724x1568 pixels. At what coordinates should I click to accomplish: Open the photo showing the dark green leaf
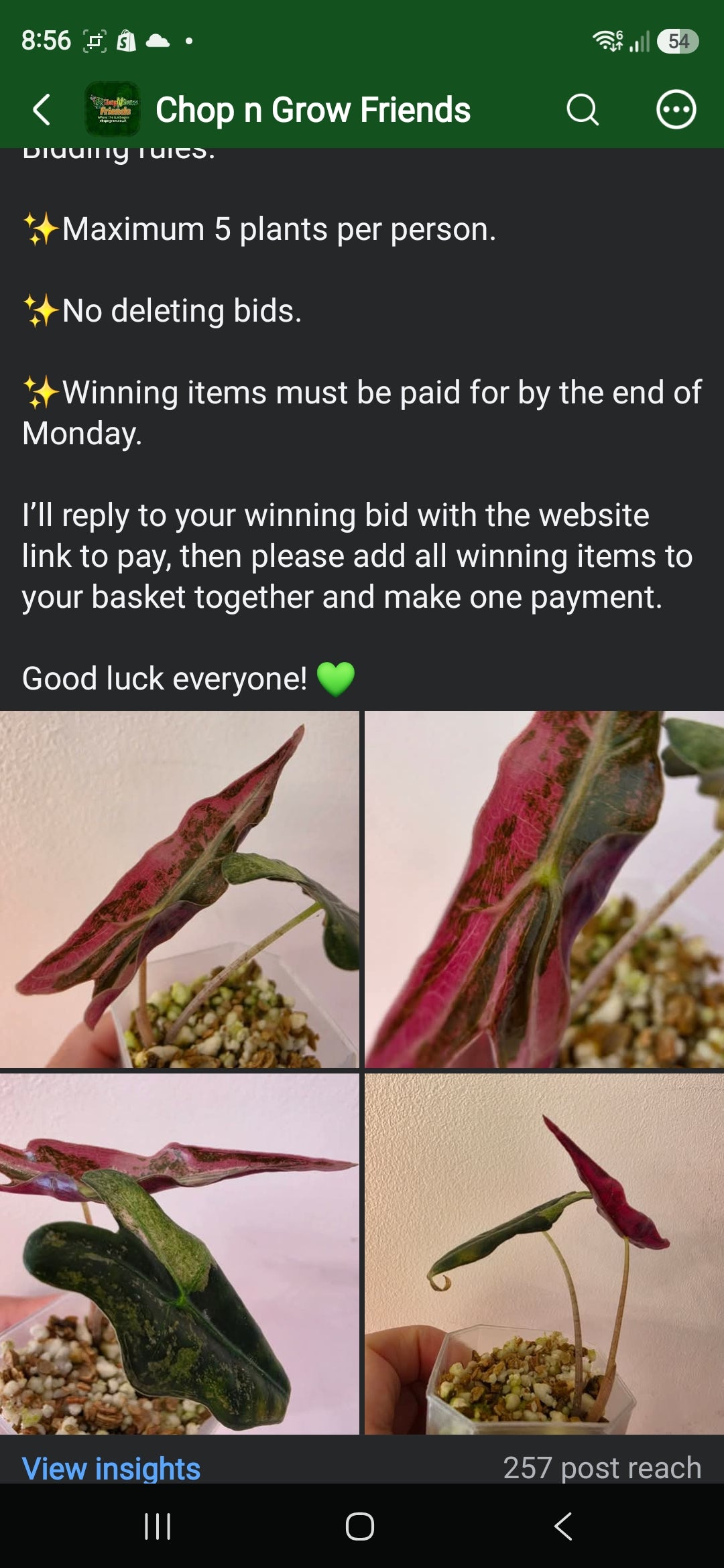click(179, 1254)
